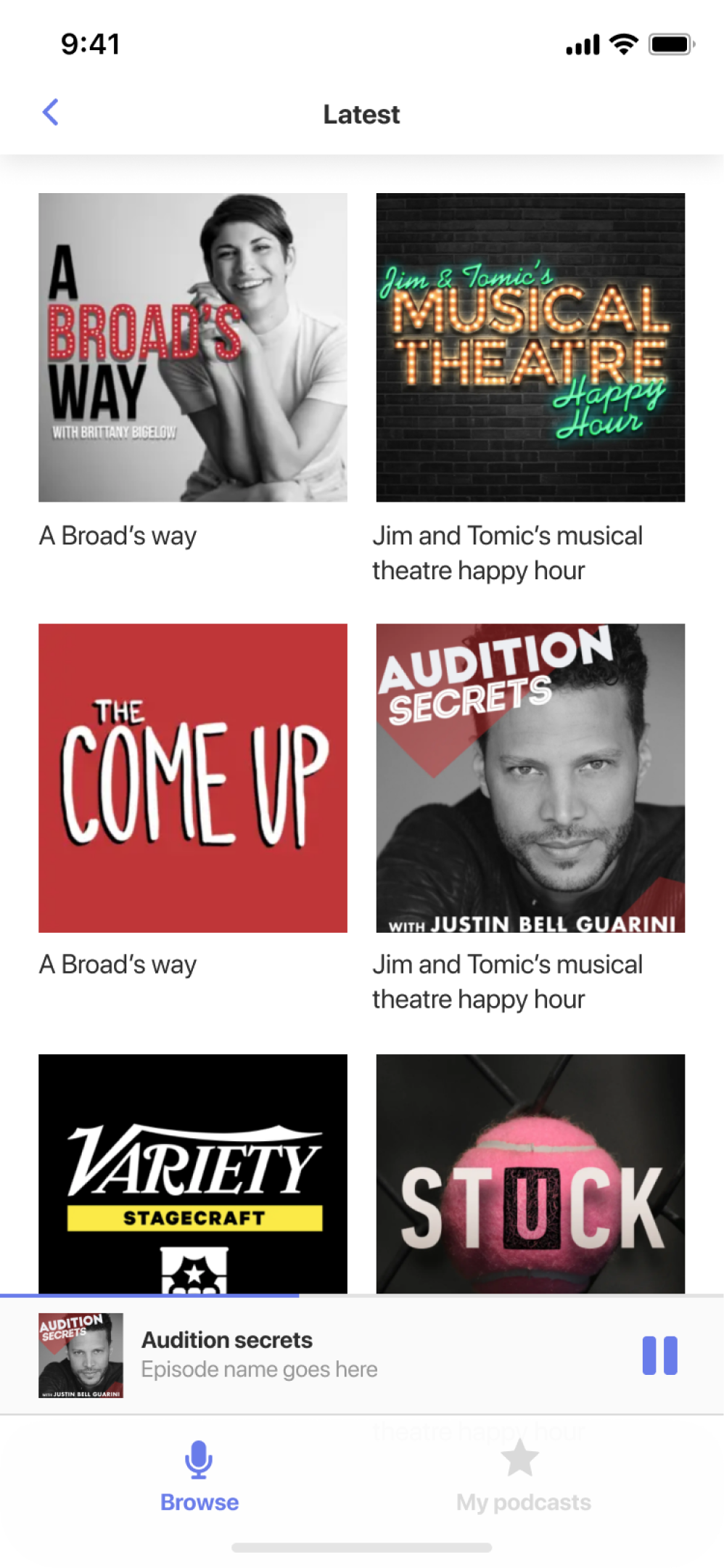Switch to the Browse tab
The width and height of the screenshot is (724, 1568).
click(x=199, y=1477)
